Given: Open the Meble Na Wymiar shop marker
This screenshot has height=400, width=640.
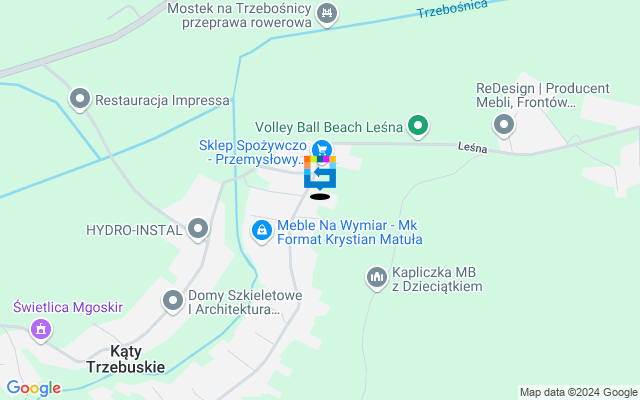Looking at the screenshot, I should point(261,231).
